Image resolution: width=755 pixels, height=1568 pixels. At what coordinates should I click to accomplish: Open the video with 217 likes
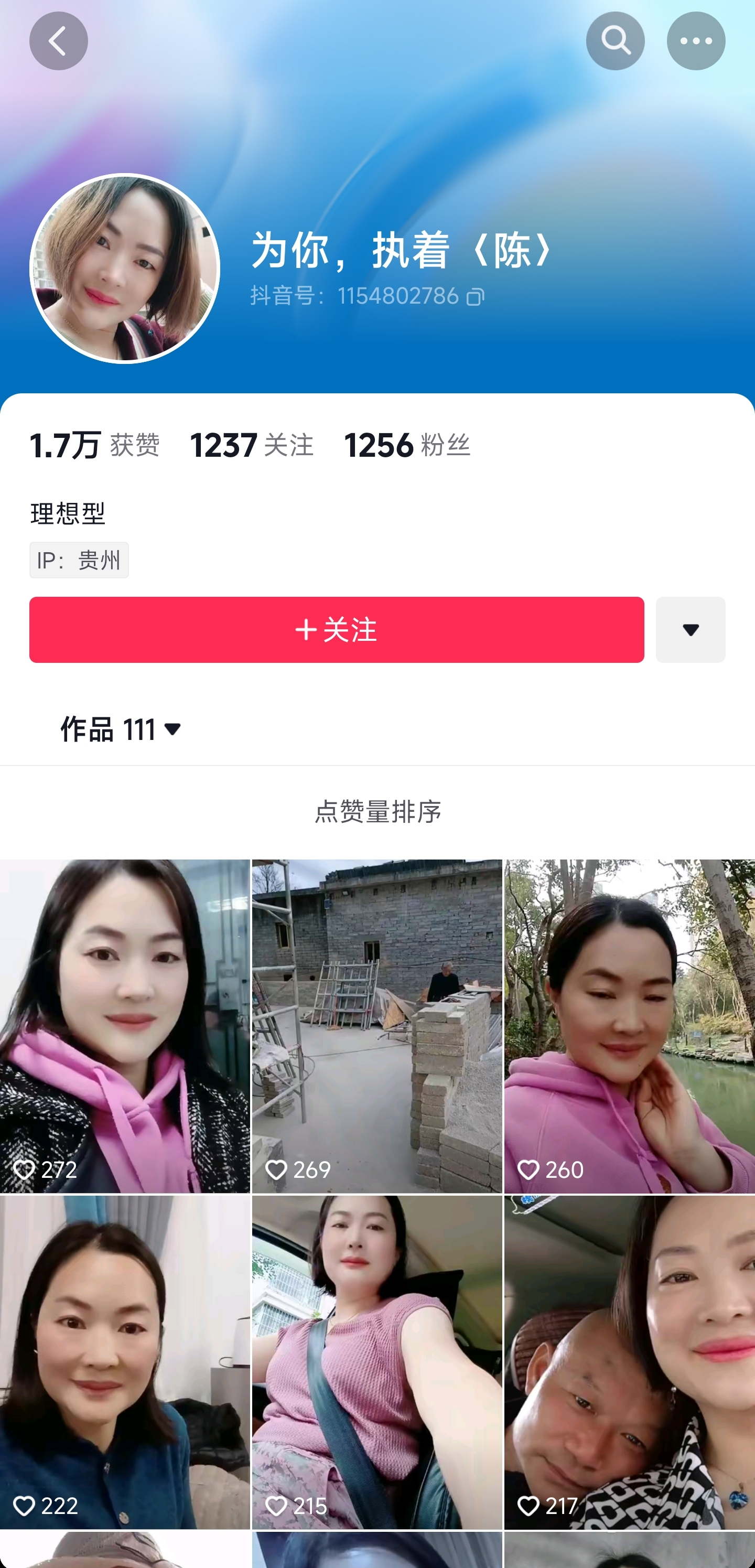[x=629, y=1362]
